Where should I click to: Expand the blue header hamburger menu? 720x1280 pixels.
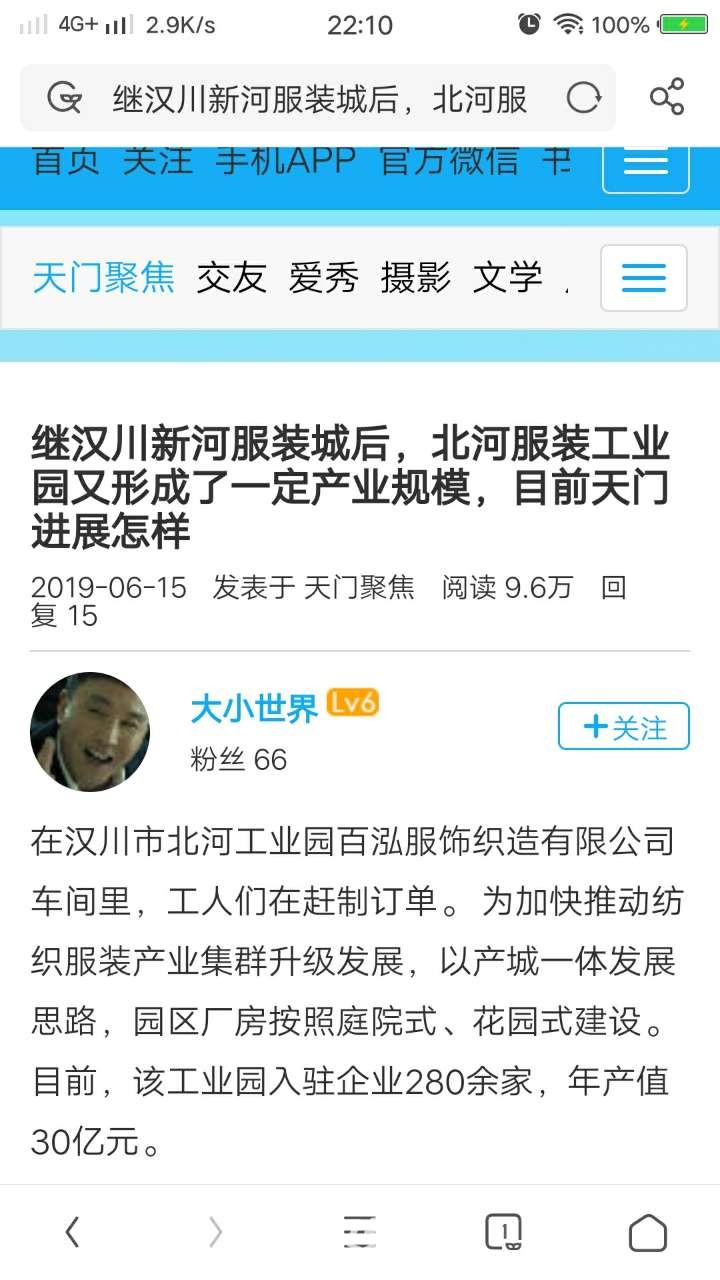[645, 165]
